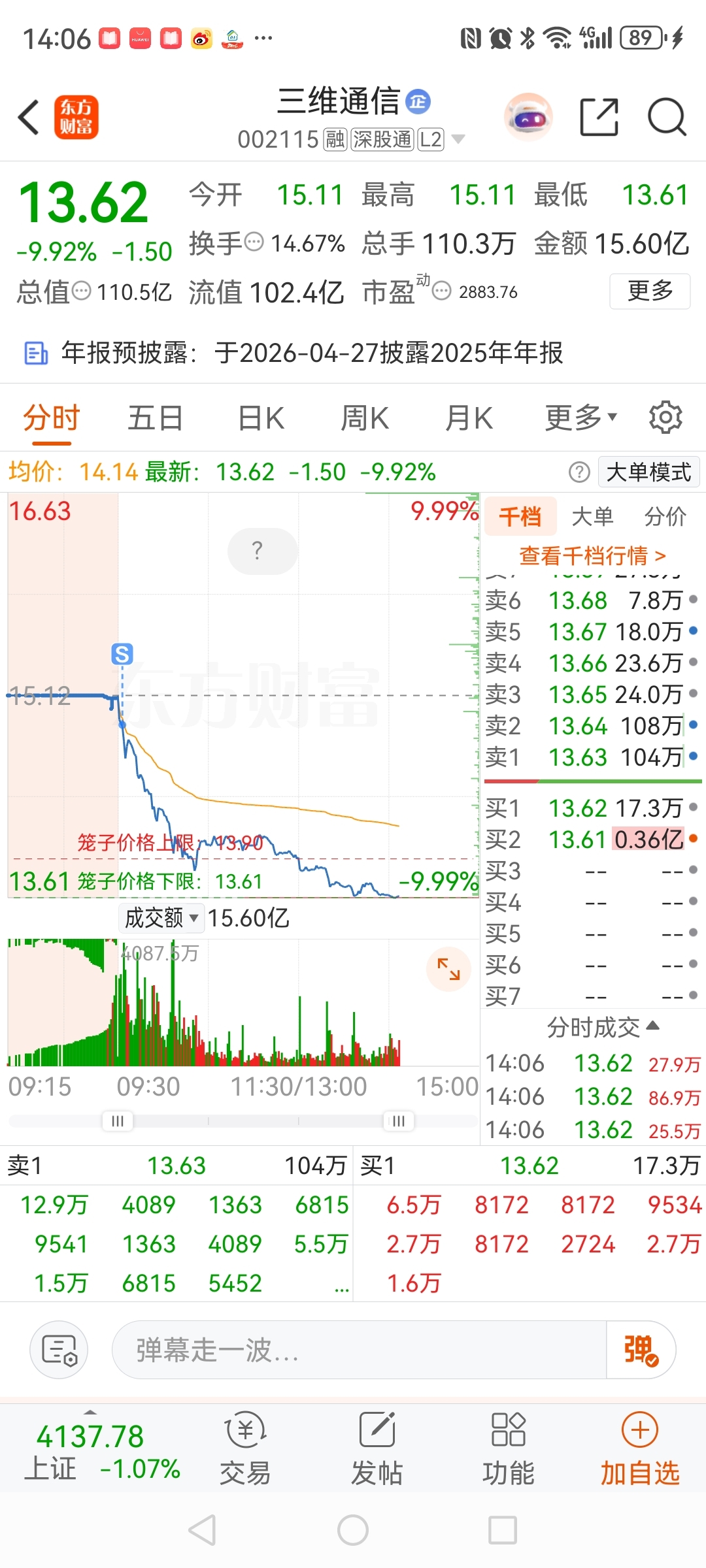Share the stock page via export icon

pyautogui.click(x=599, y=118)
